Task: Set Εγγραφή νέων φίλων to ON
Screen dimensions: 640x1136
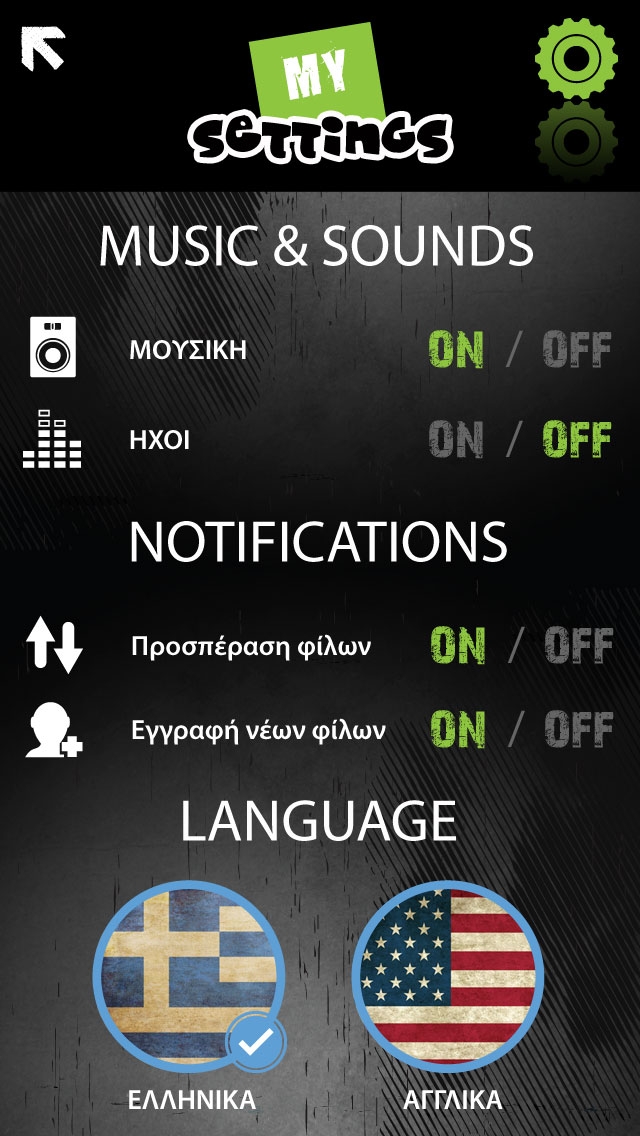Action: pyautogui.click(x=457, y=730)
